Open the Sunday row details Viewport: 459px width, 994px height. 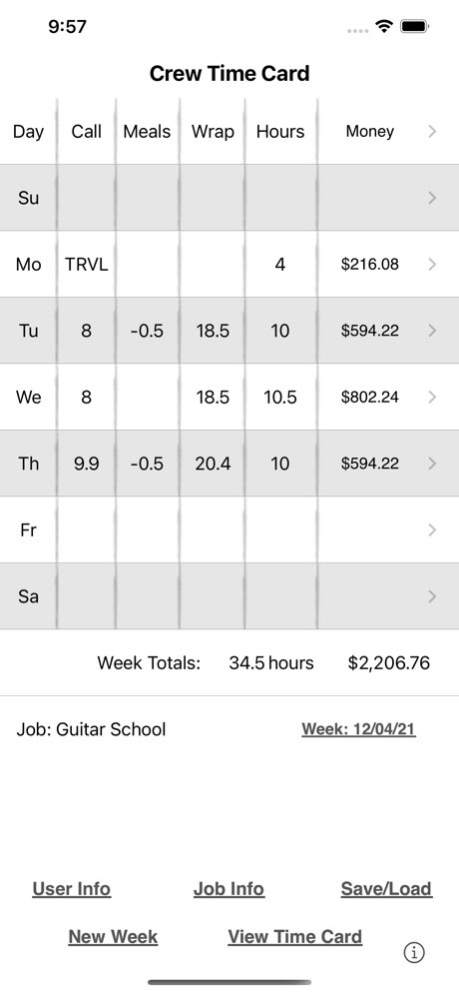click(230, 198)
